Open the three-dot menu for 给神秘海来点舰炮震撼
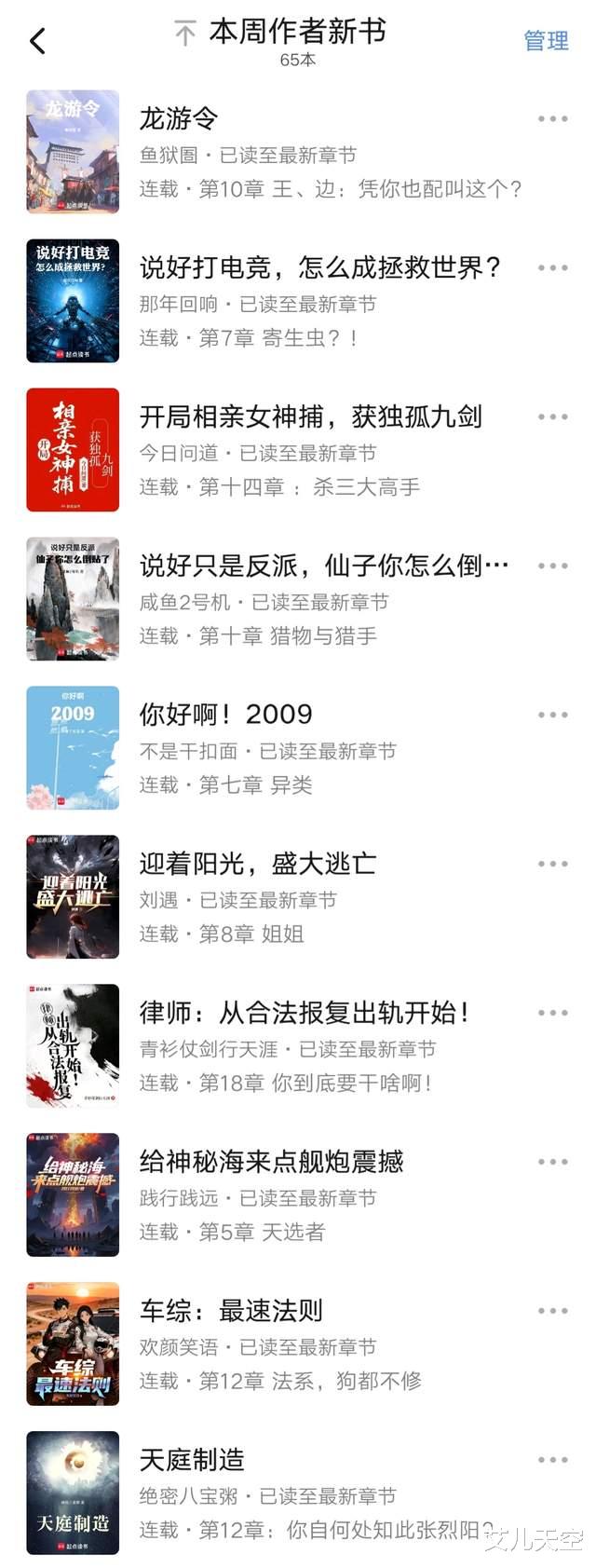Image resolution: width=596 pixels, height=1568 pixels. (x=552, y=1163)
